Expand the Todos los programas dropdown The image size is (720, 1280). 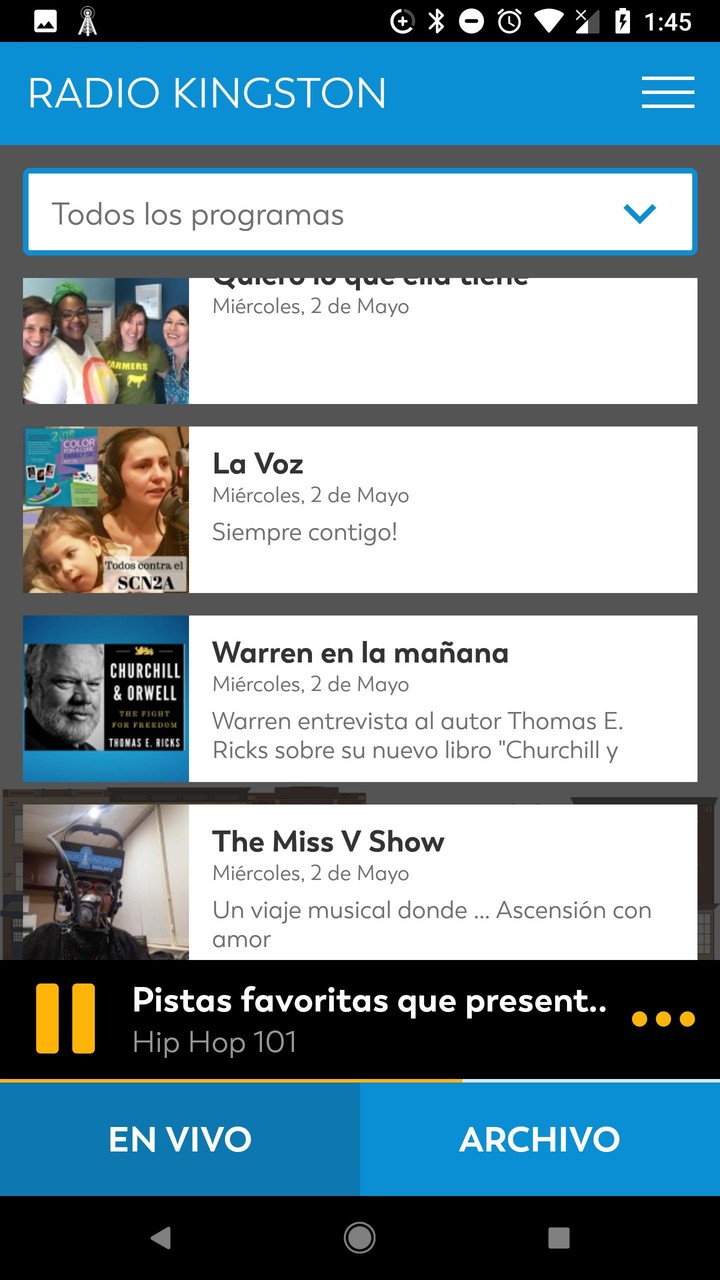pyautogui.click(x=360, y=214)
